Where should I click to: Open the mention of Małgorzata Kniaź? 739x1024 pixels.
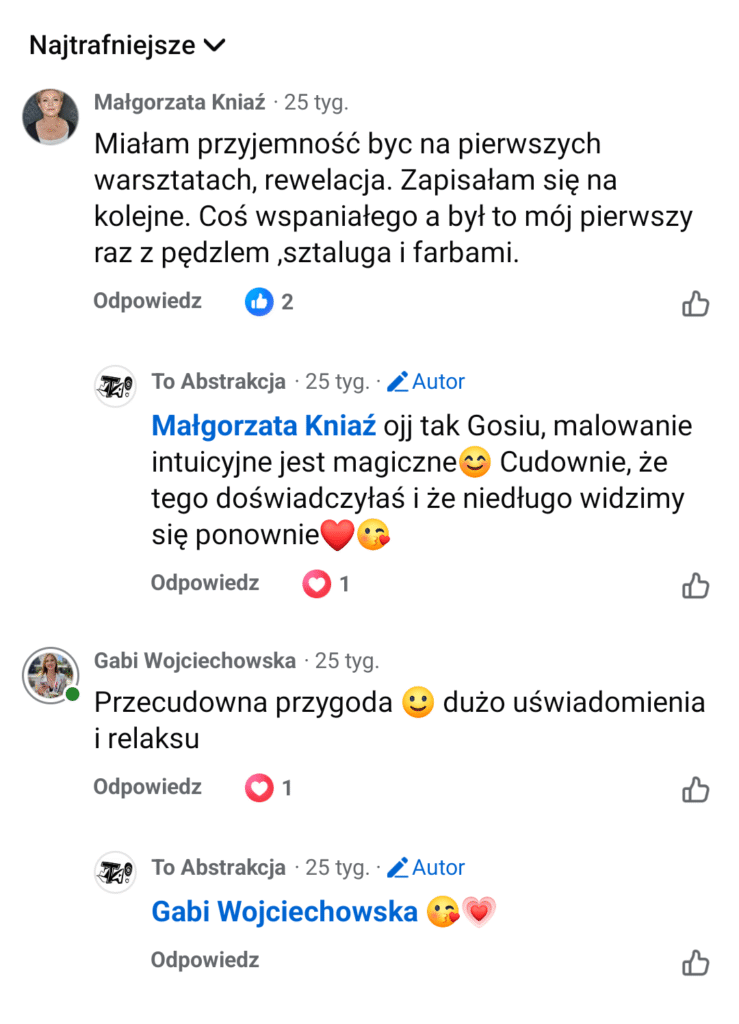[263, 426]
